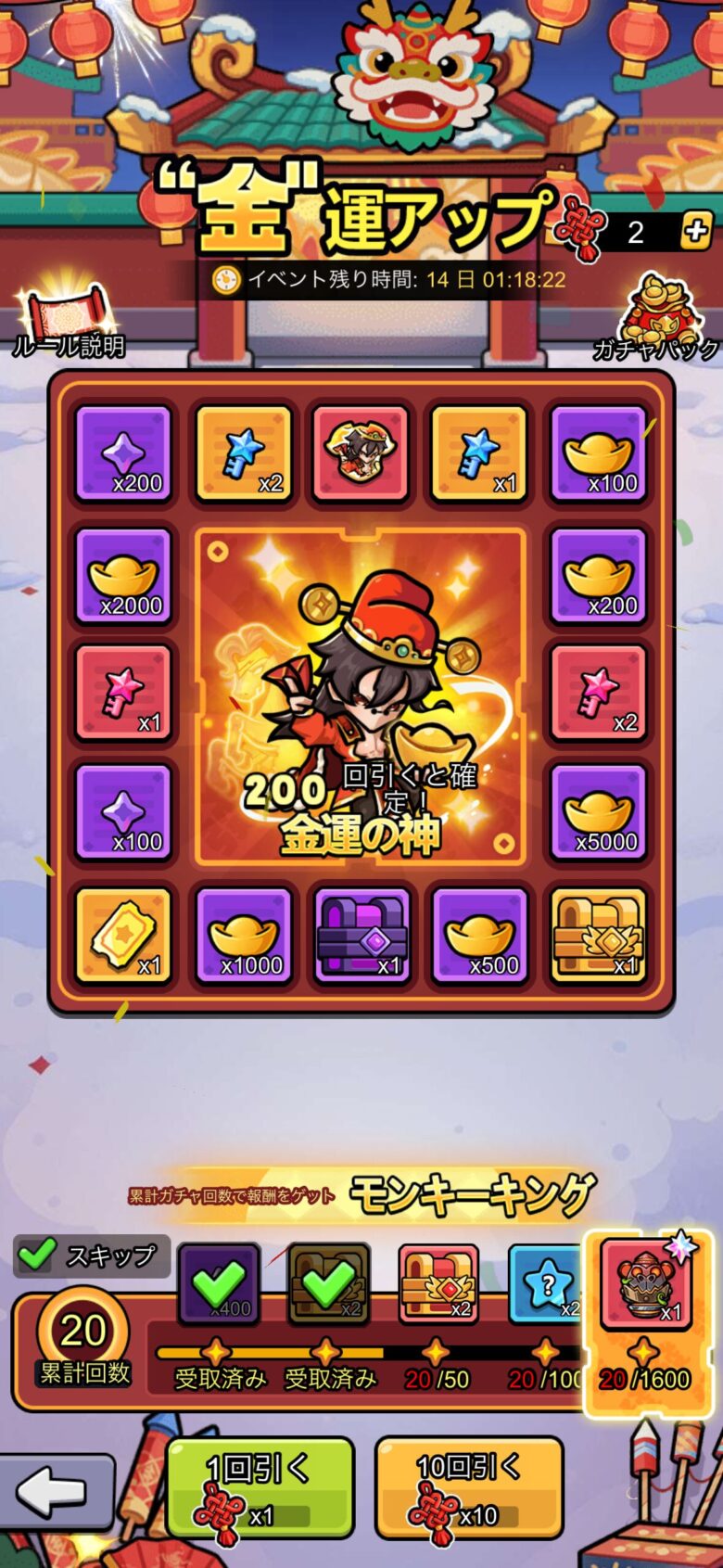Inspect the purple gem x200 prize
This screenshot has height=1568, width=723.
click(x=122, y=454)
